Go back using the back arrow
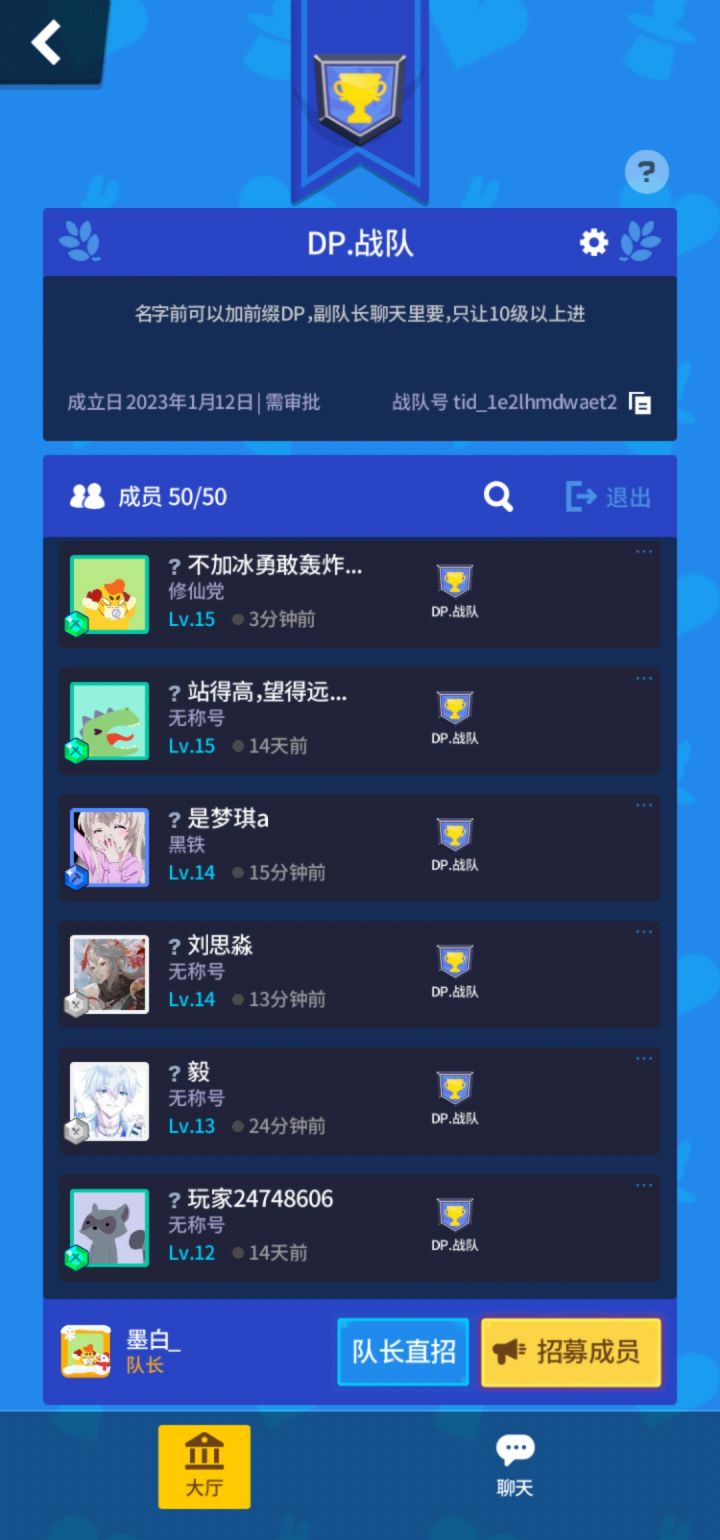 47,42
